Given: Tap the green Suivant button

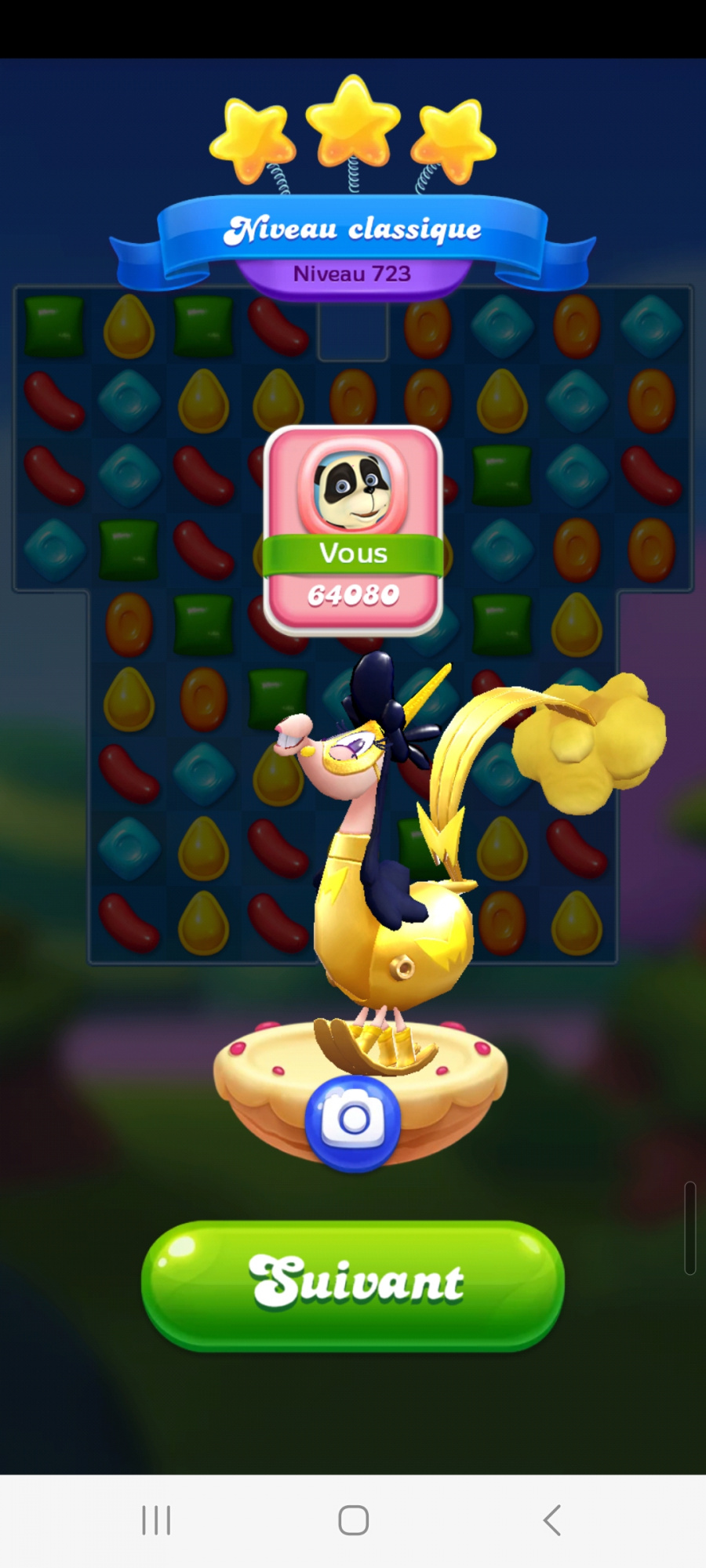Looking at the screenshot, I should pos(352,1283).
